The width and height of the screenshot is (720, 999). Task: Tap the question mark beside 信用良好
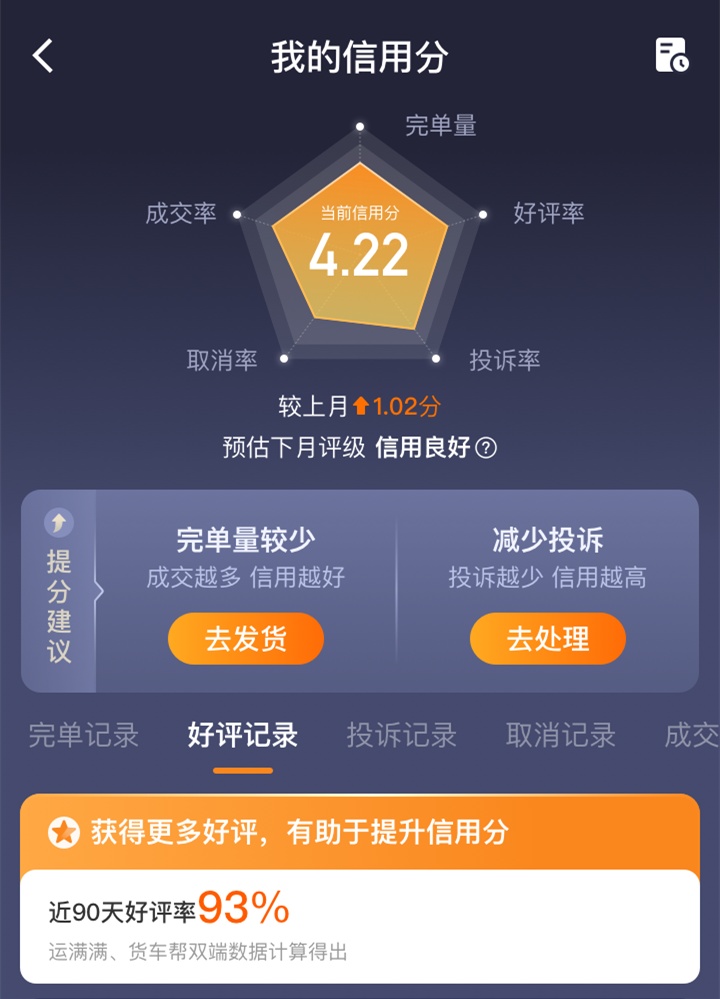point(486,448)
